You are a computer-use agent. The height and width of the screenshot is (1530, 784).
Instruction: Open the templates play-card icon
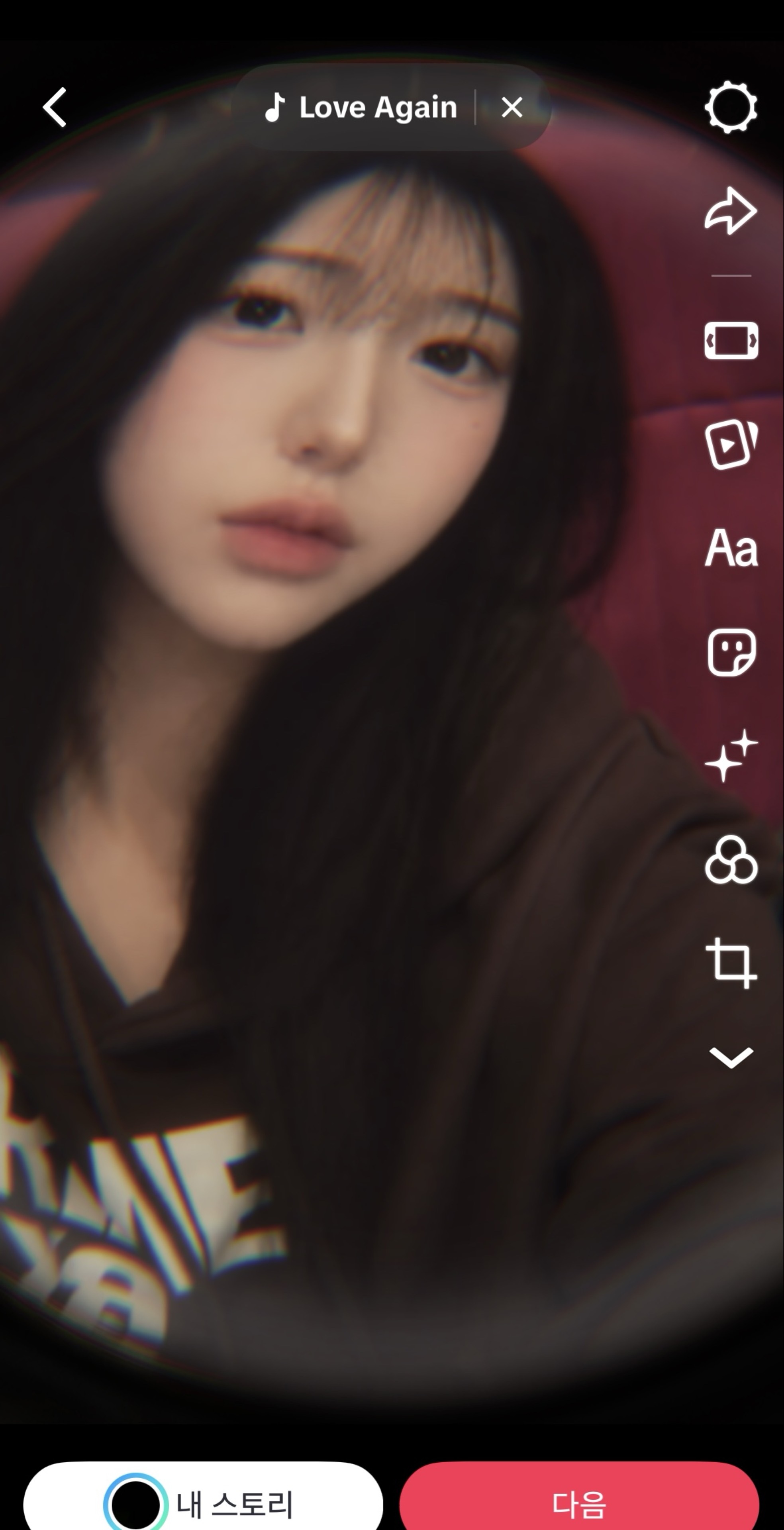(x=731, y=444)
